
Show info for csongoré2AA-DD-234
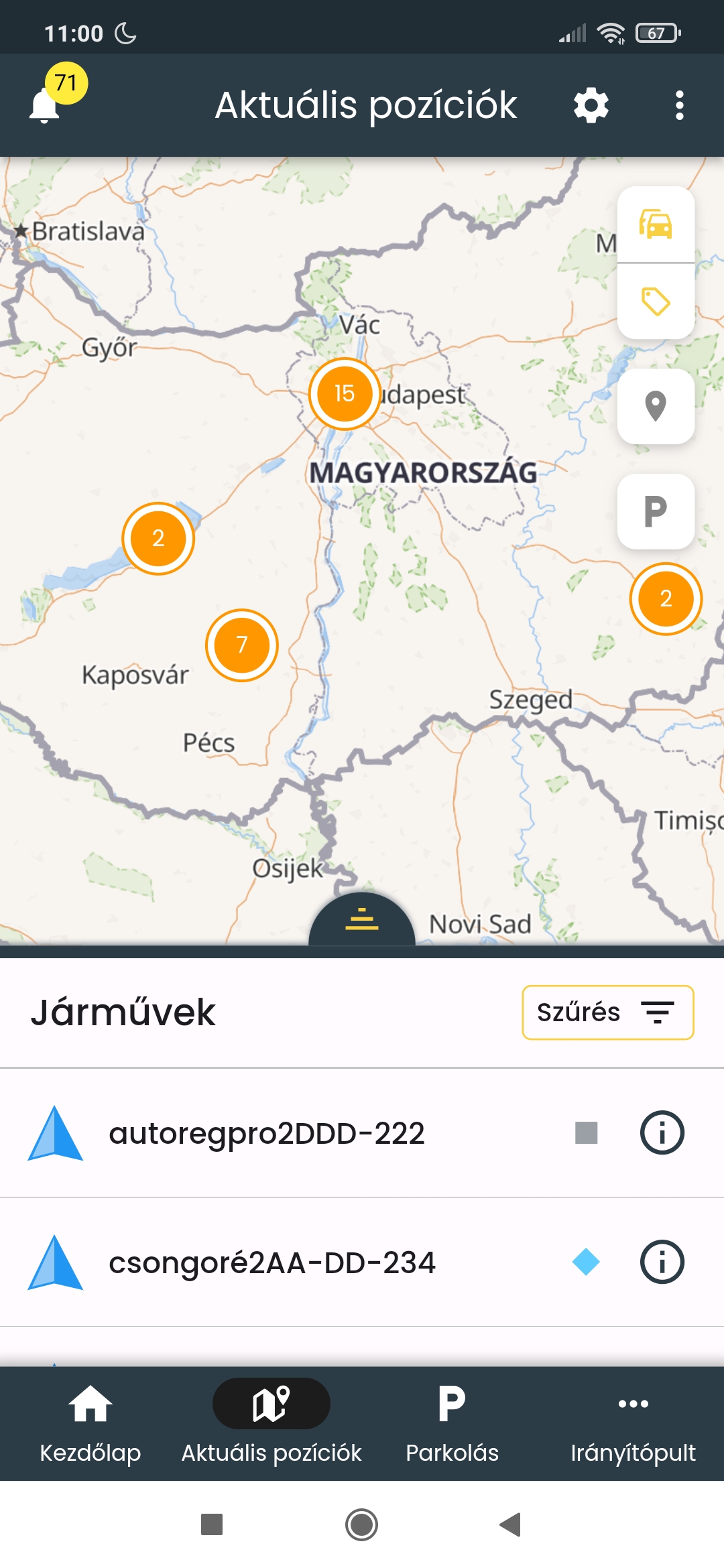coord(662,1262)
